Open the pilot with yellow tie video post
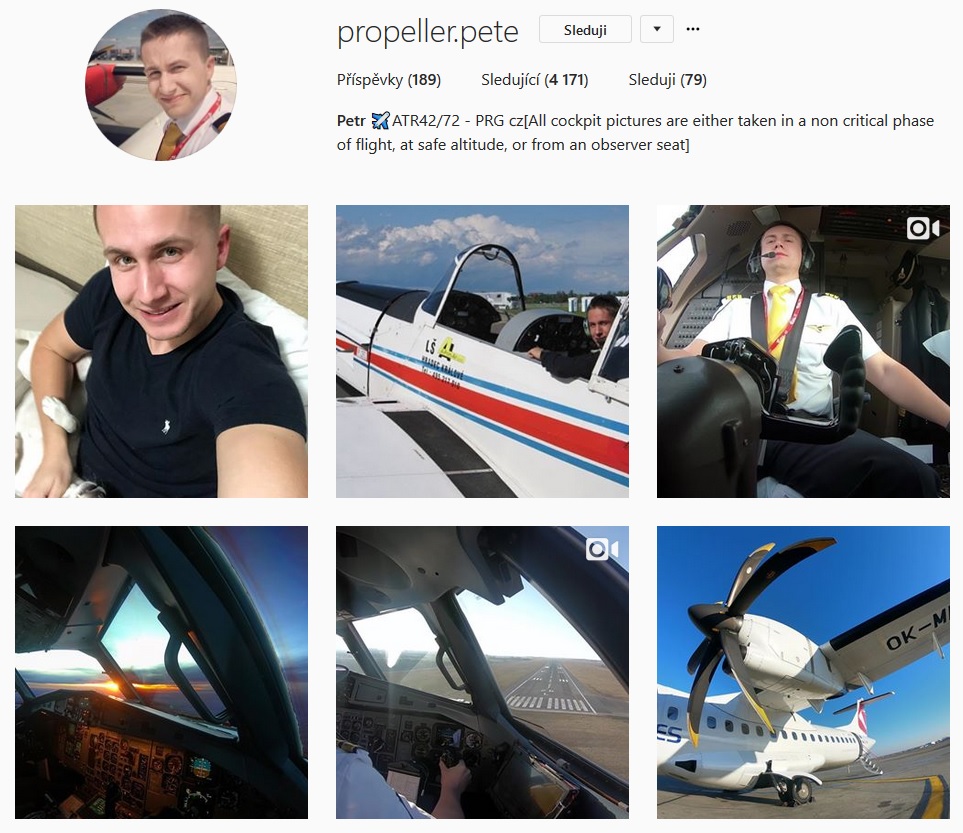963x833 pixels. (x=803, y=351)
